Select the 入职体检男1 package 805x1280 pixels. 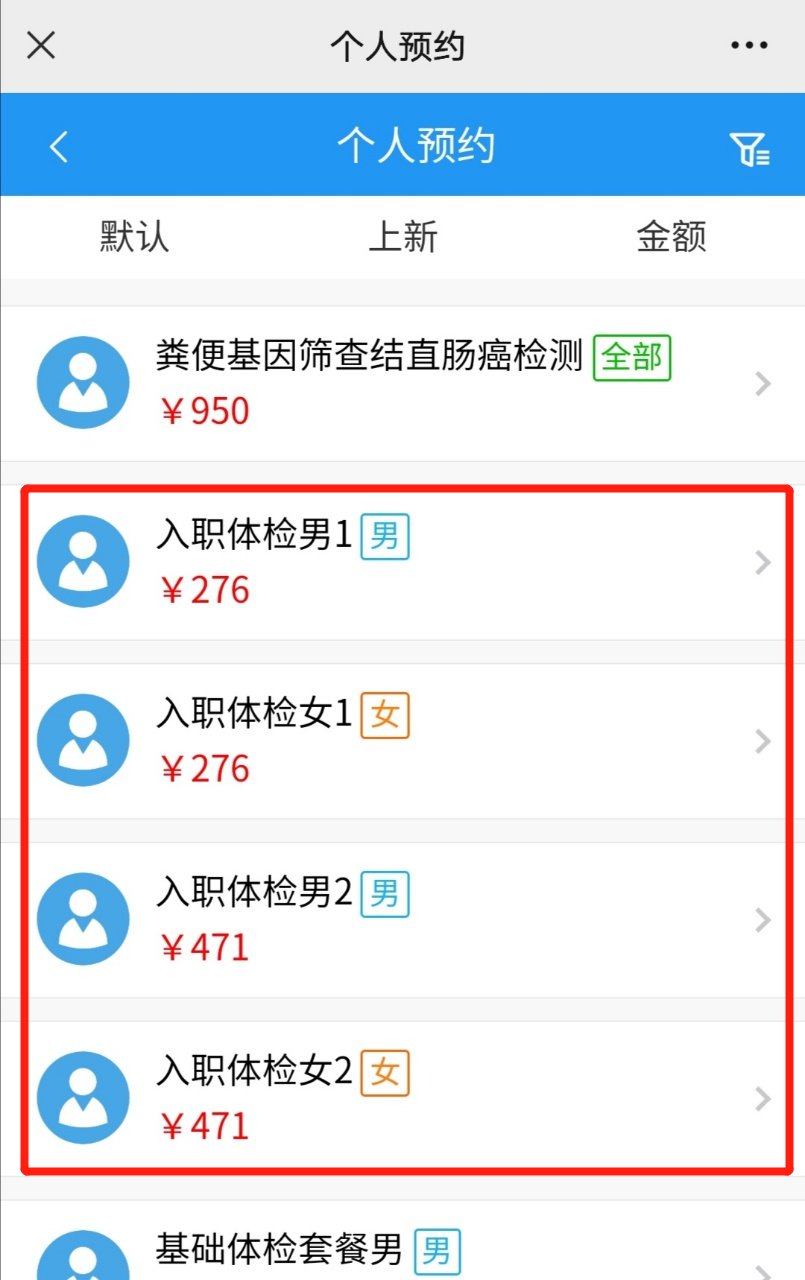click(x=402, y=562)
